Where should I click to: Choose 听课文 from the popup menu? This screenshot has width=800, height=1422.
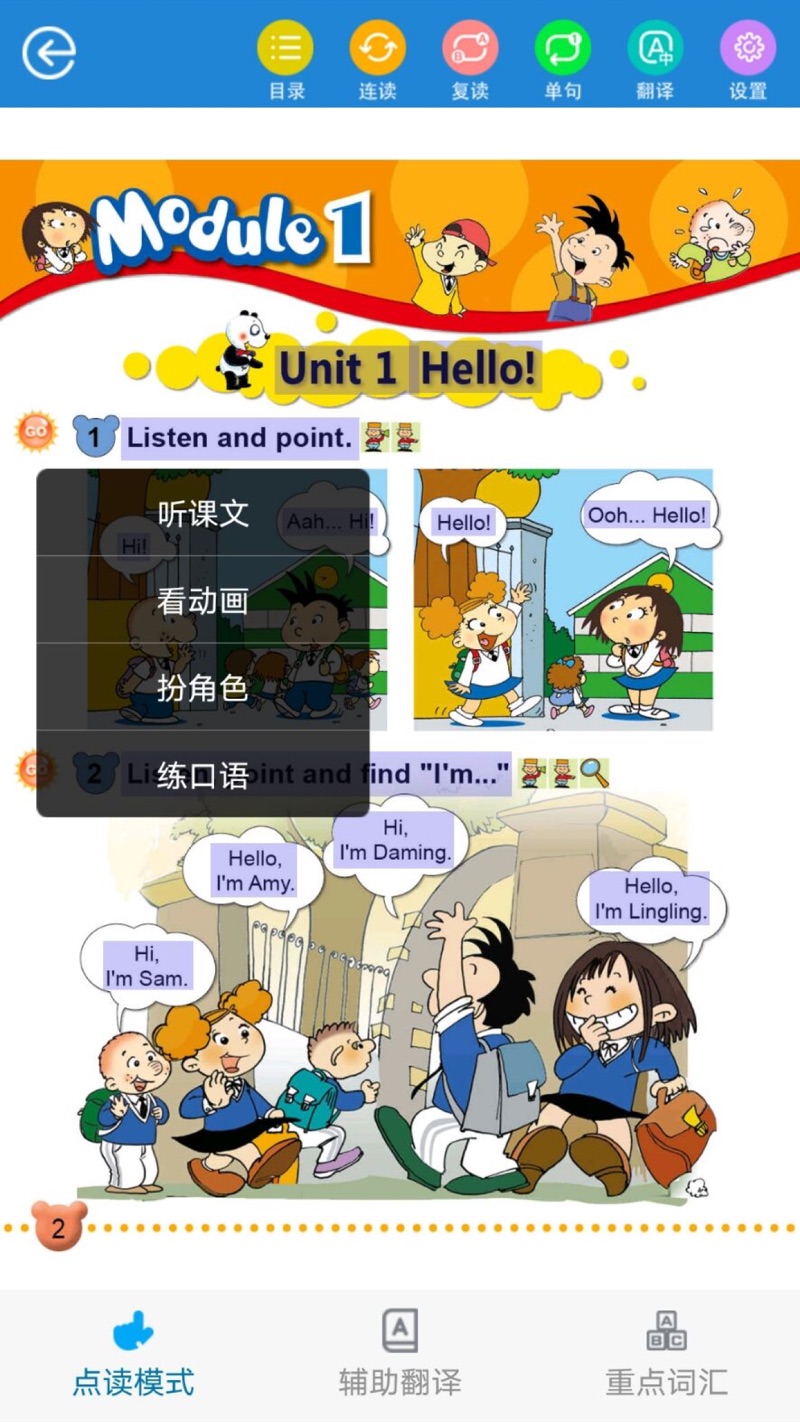tap(203, 513)
